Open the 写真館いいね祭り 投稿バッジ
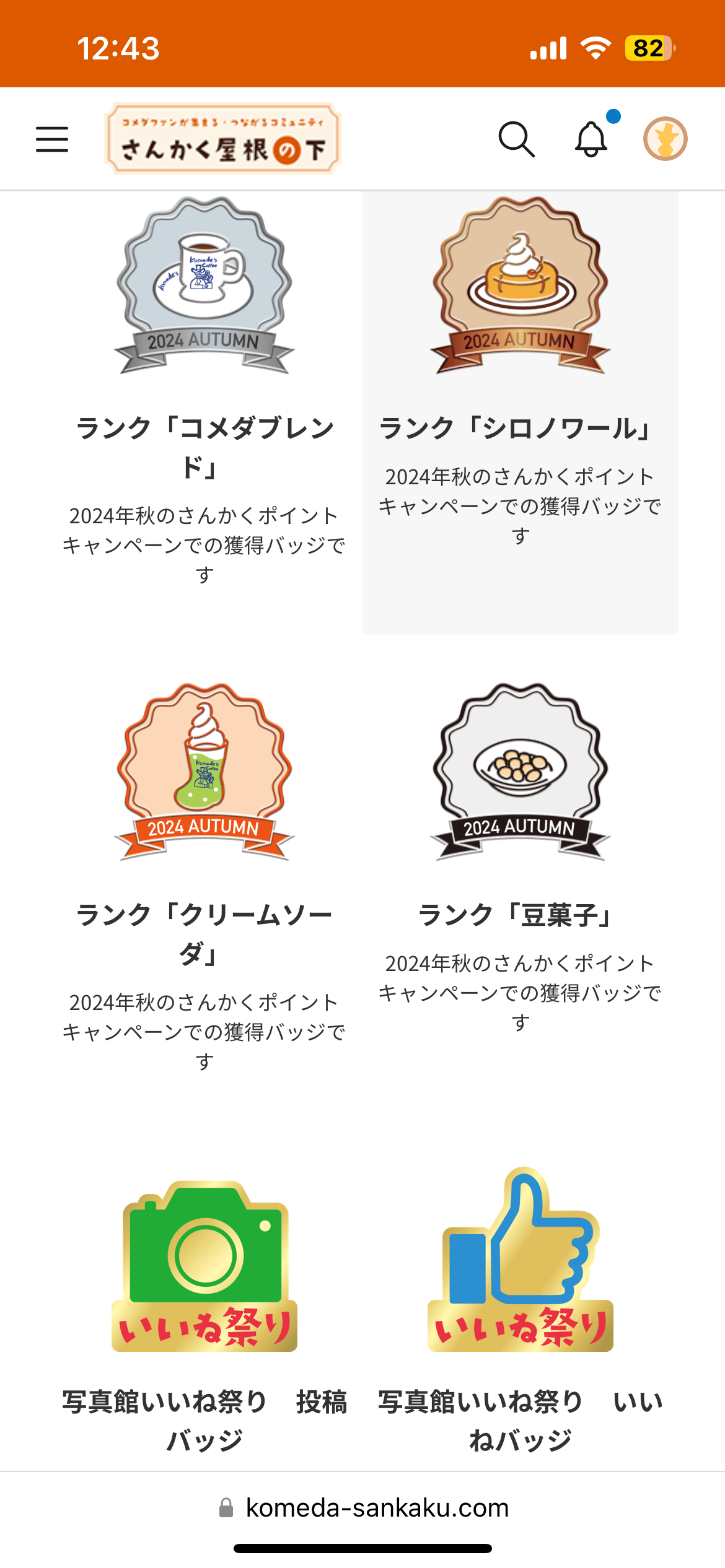Screen dimensions: 725x1568 (204, 1266)
